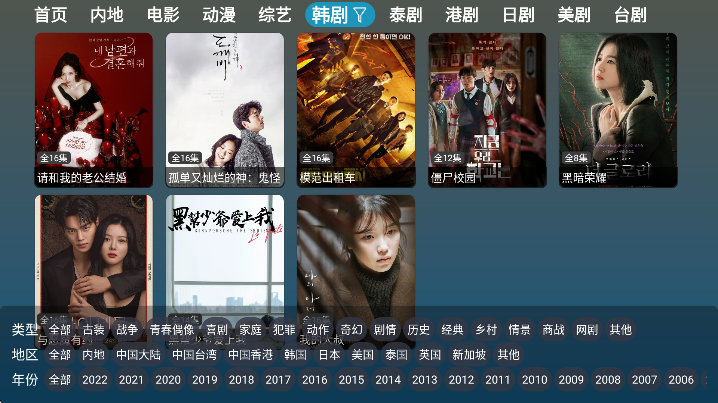Viewport: 718px width, 403px height.
Task: Open 请和我的老公结婚 drama card
Action: [x=94, y=110]
